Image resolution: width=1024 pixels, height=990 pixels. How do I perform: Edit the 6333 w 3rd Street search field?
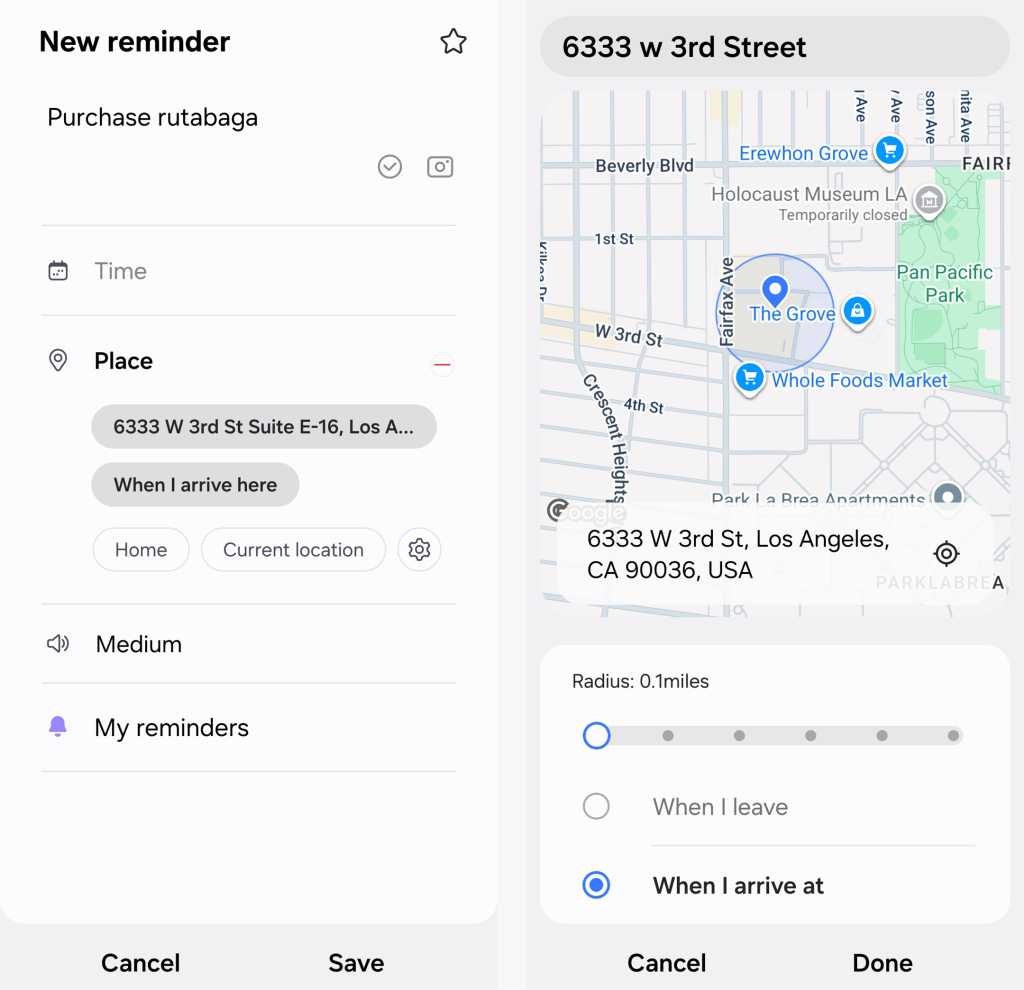(x=774, y=47)
